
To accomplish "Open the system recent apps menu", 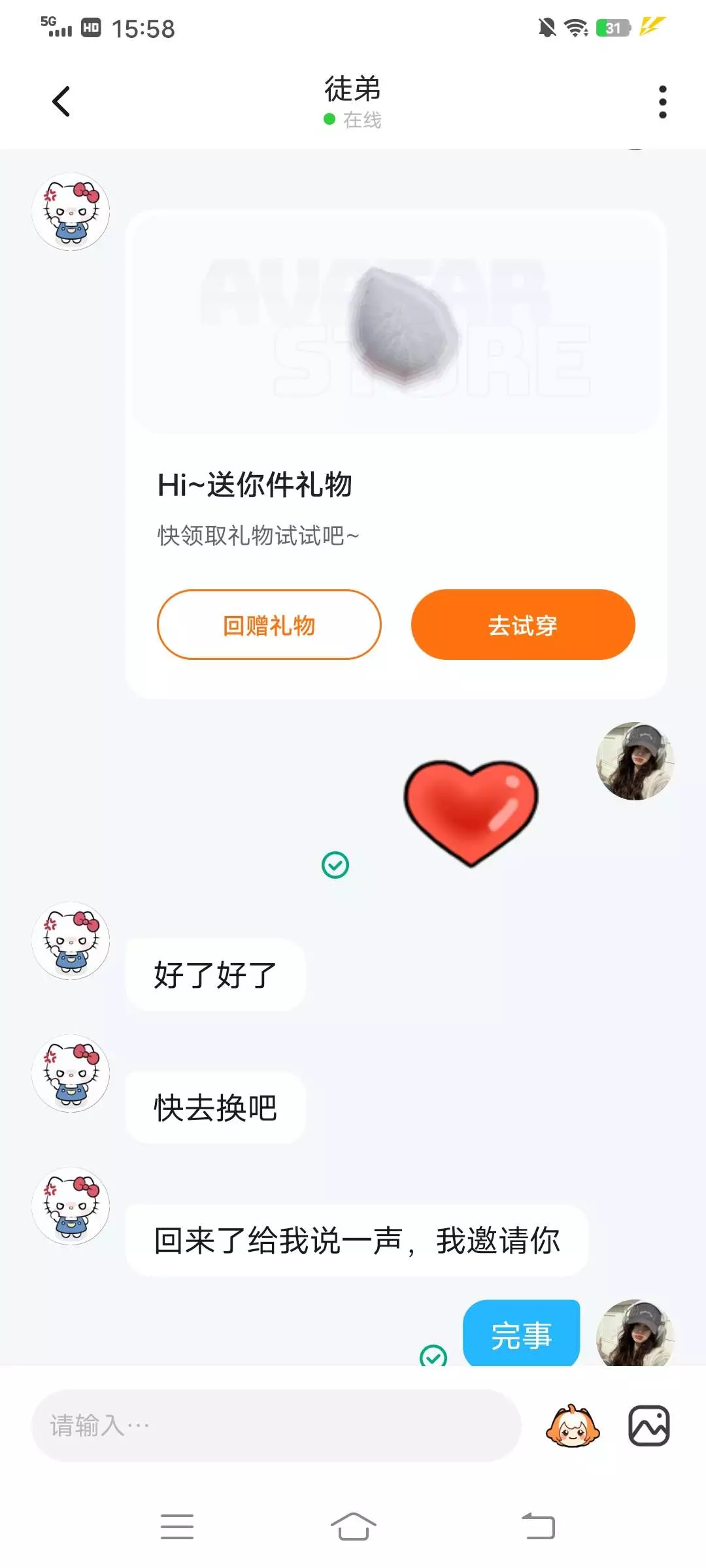I will click(177, 1527).
